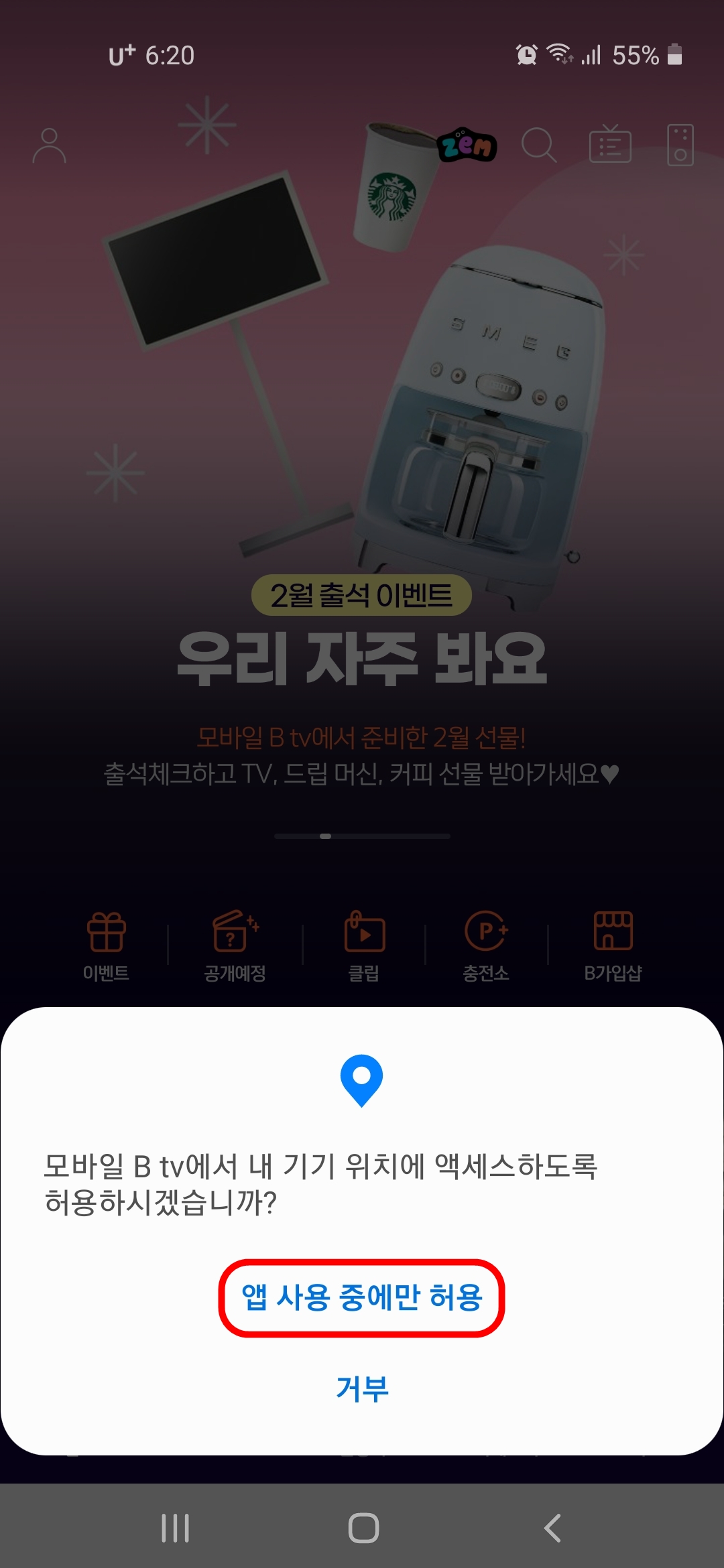Open the search icon
Image resolution: width=724 pixels, height=1568 pixels.
[x=540, y=146]
